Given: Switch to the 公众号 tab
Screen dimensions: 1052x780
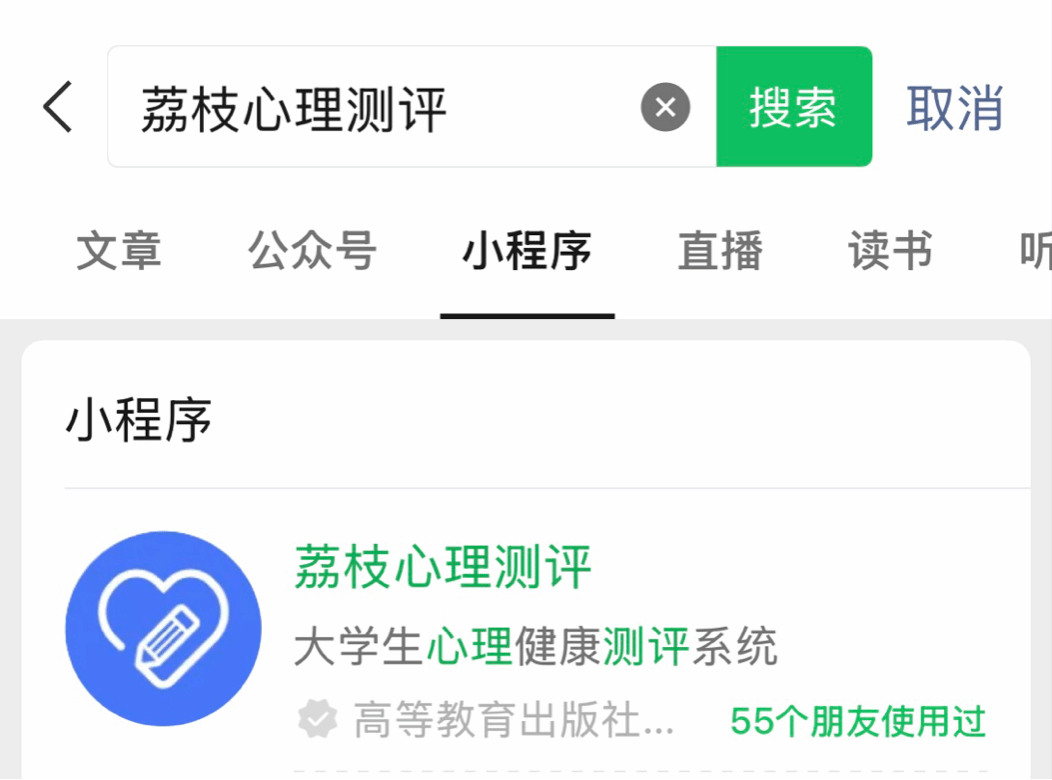Looking at the screenshot, I should [x=312, y=251].
